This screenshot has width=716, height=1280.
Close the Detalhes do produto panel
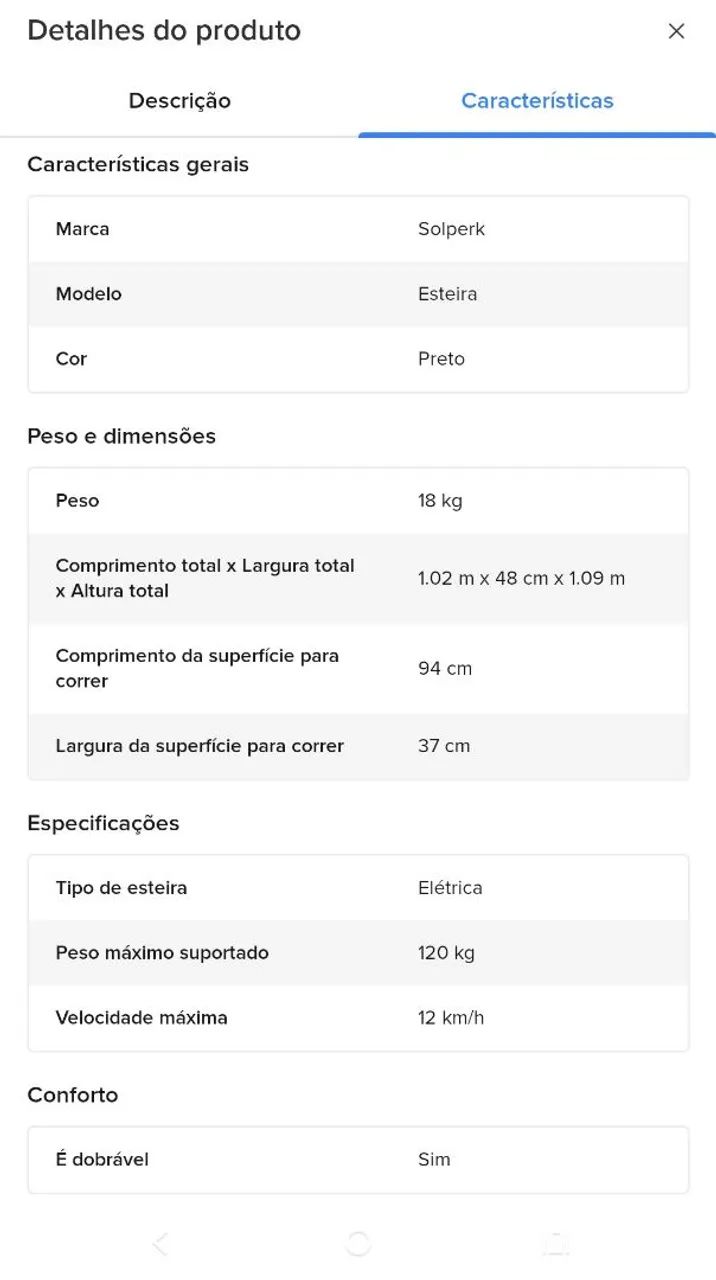[x=676, y=31]
